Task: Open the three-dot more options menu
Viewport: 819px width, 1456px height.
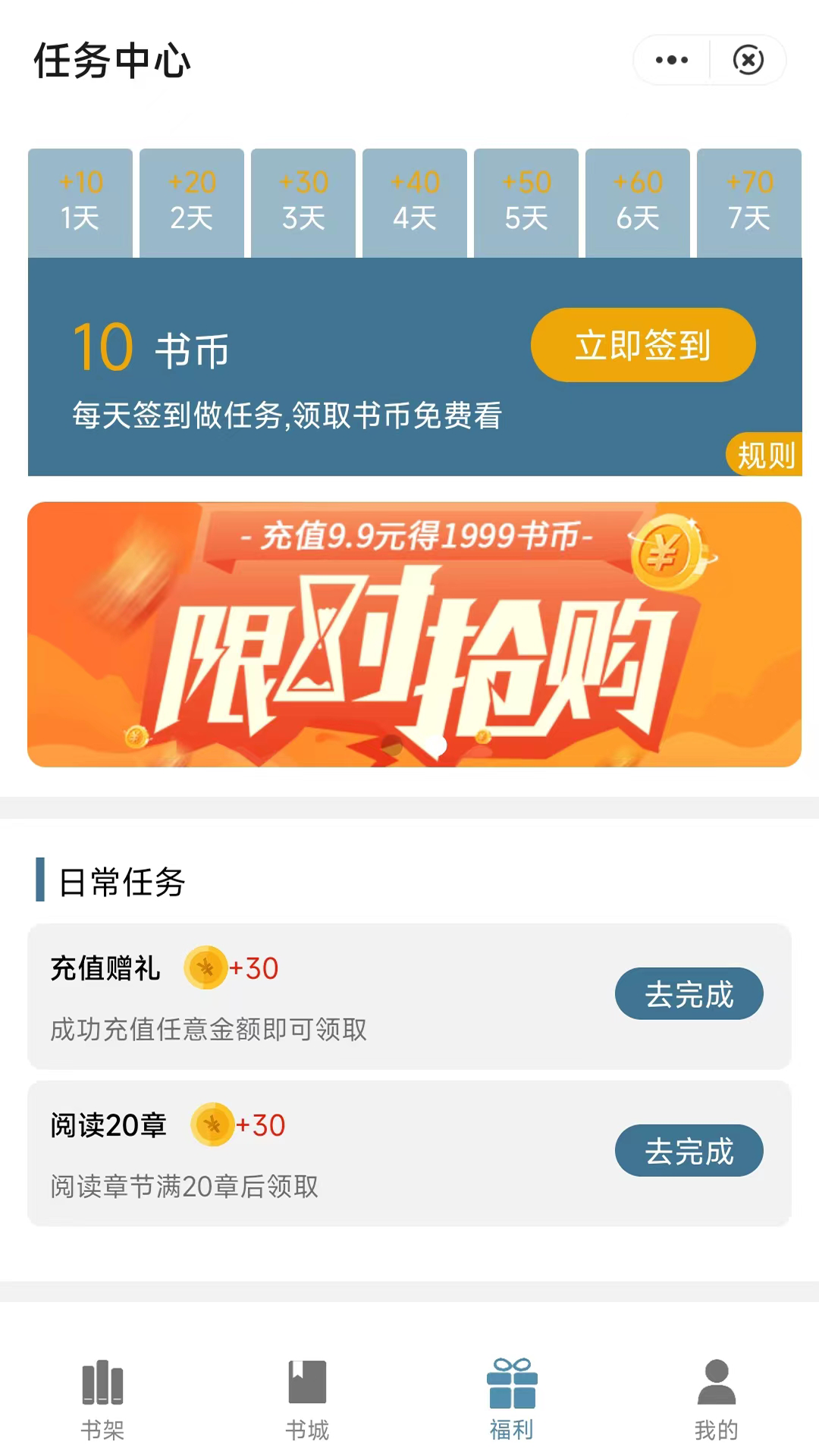Action: pyautogui.click(x=670, y=59)
